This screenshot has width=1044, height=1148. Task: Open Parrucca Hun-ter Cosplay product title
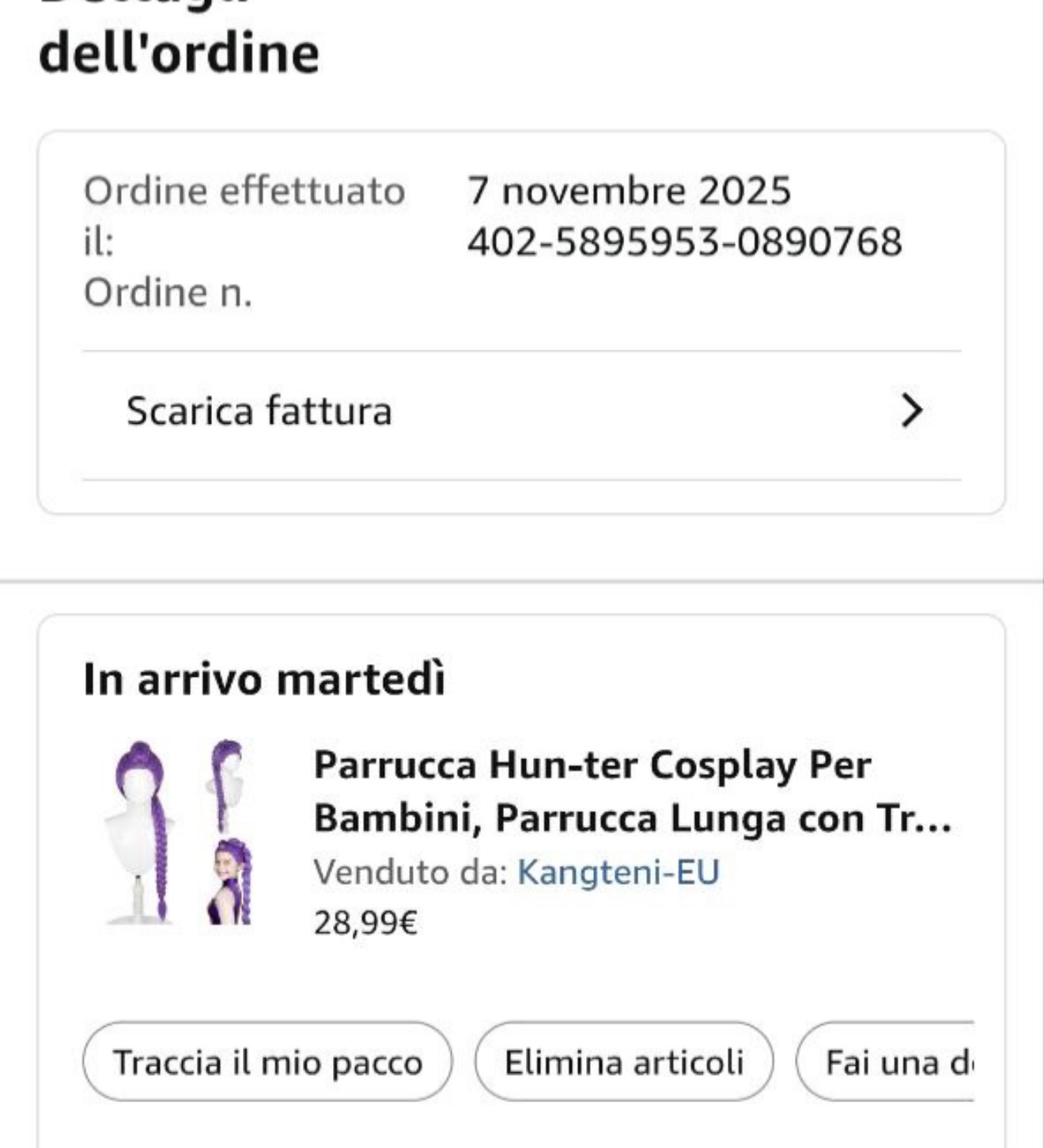(x=631, y=791)
